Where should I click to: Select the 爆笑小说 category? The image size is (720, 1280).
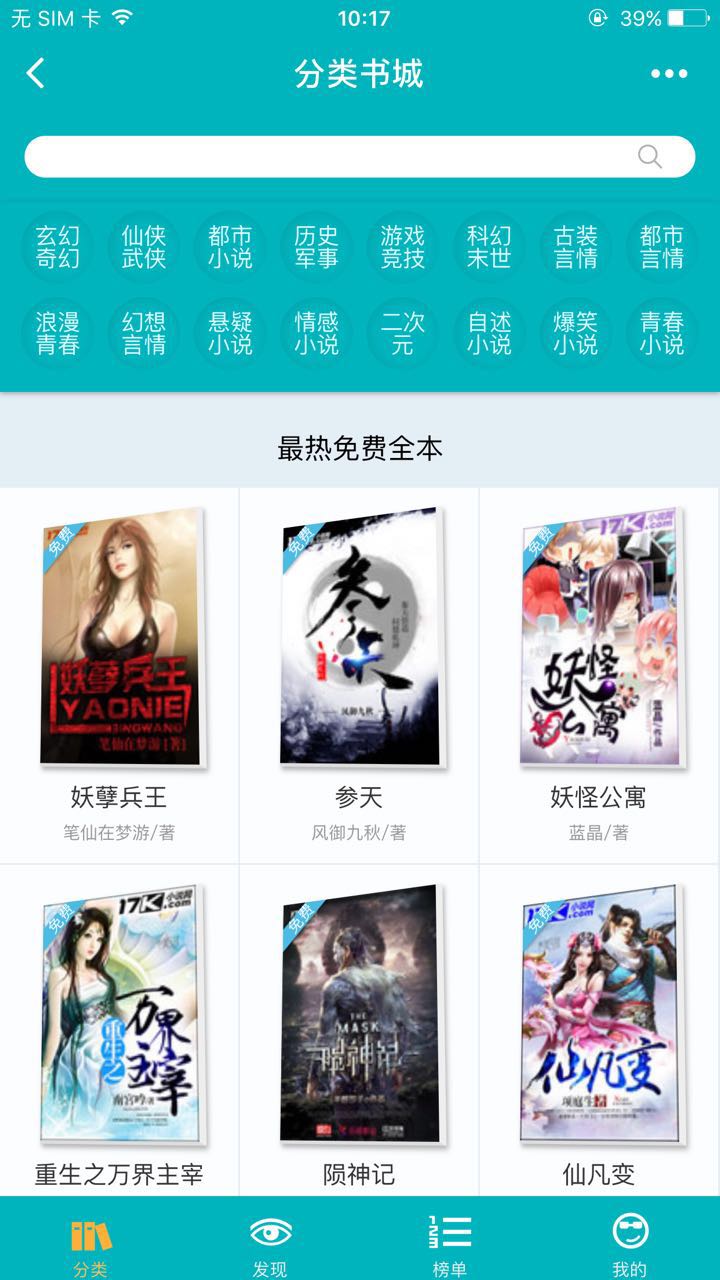point(575,333)
